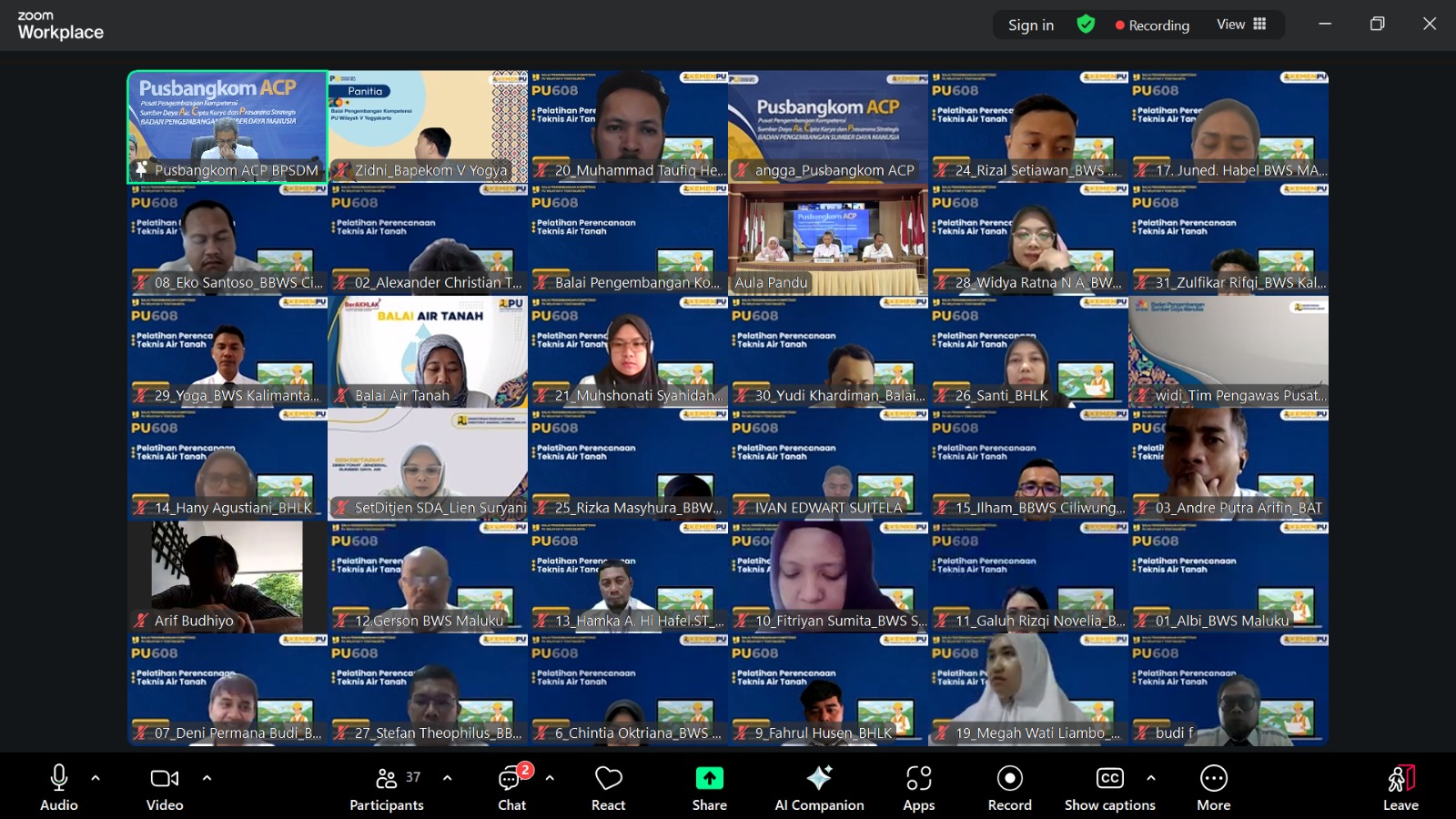This screenshot has width=1456, height=819.
Task: Toggle the Video camera button
Action: [x=165, y=787]
